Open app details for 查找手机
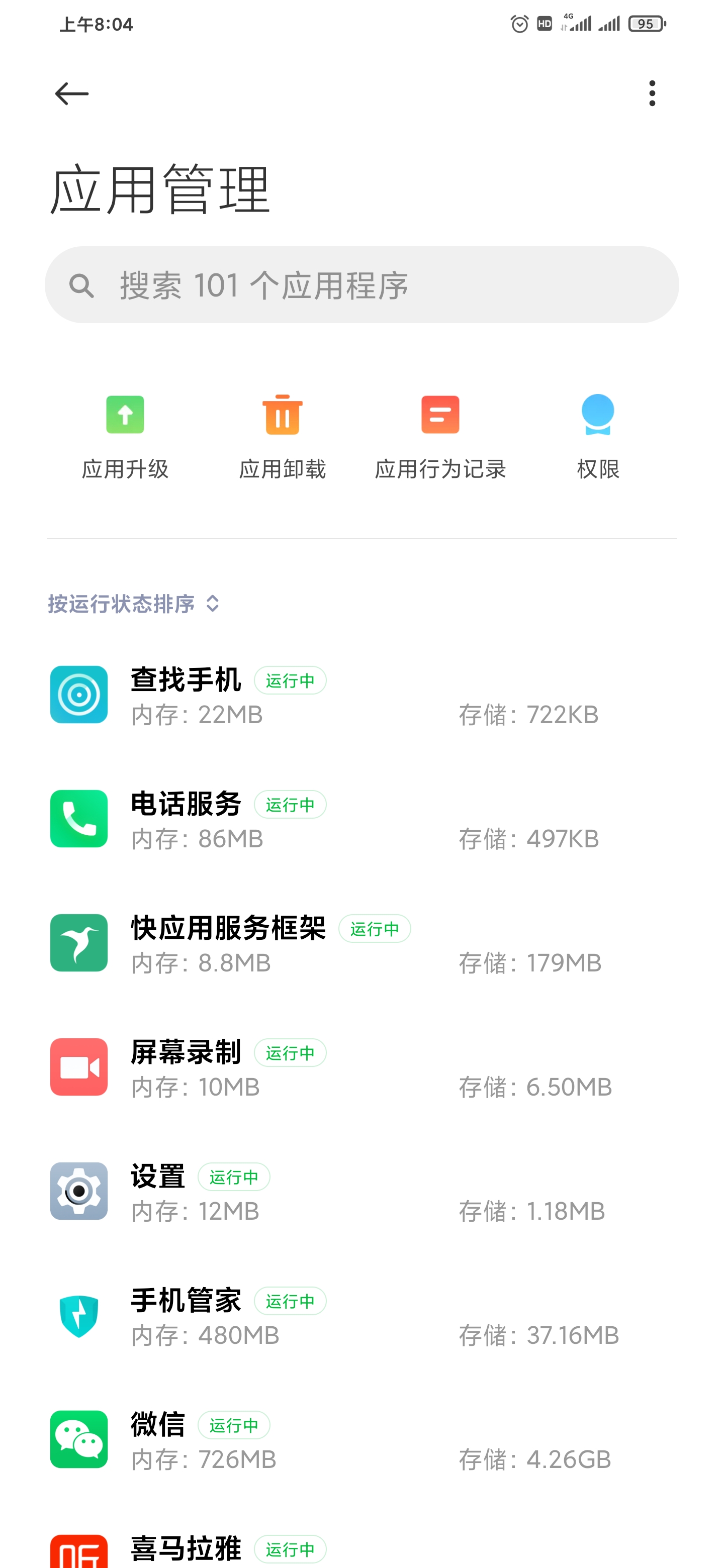724x1568 pixels. (361, 696)
